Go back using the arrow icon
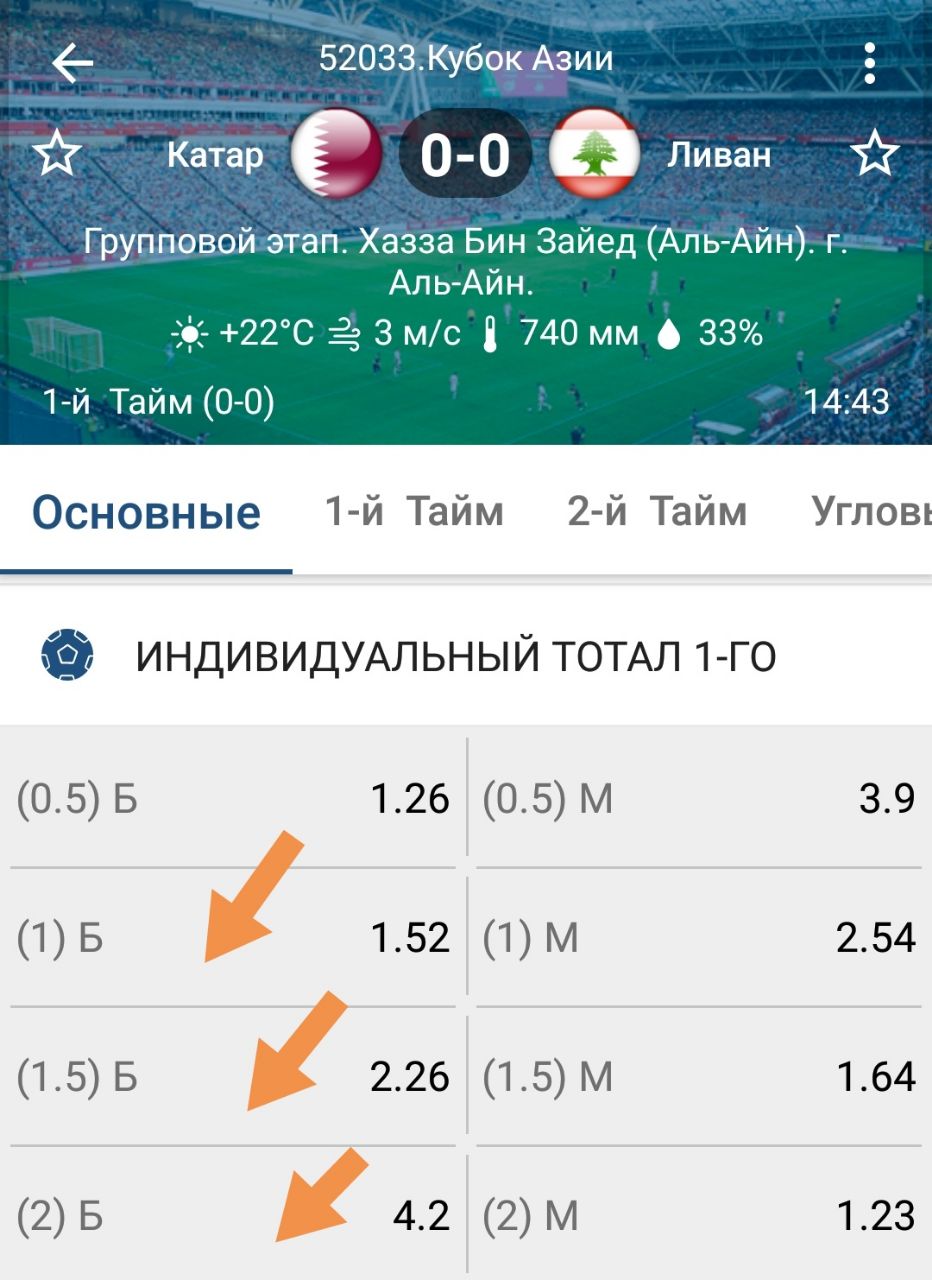Screen dimensions: 932x1280 coord(72,64)
